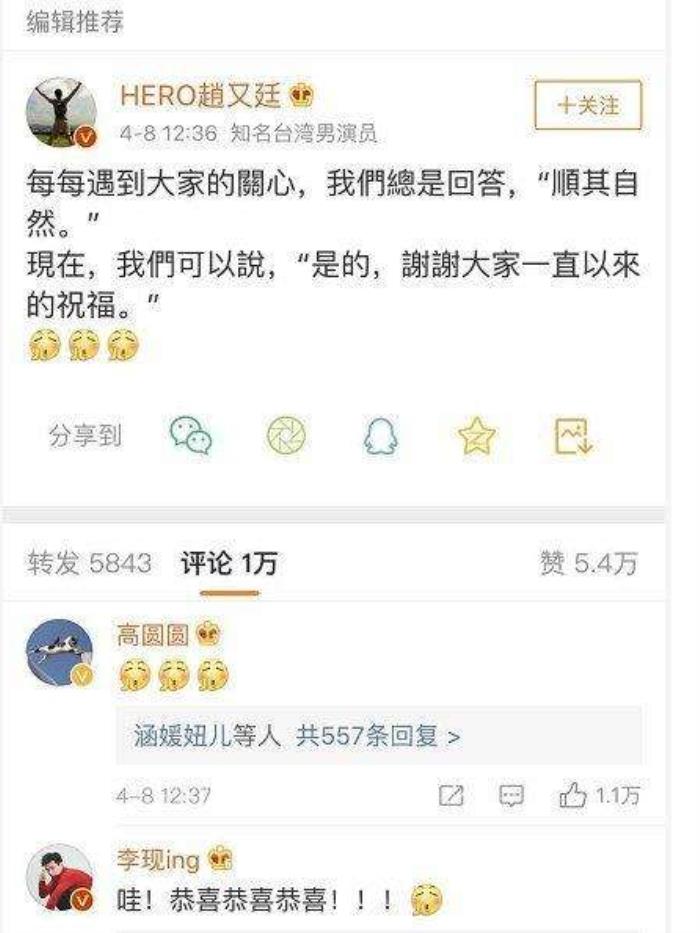Reply to 高圆圆's comment
This screenshot has width=700, height=933.
click(x=511, y=796)
